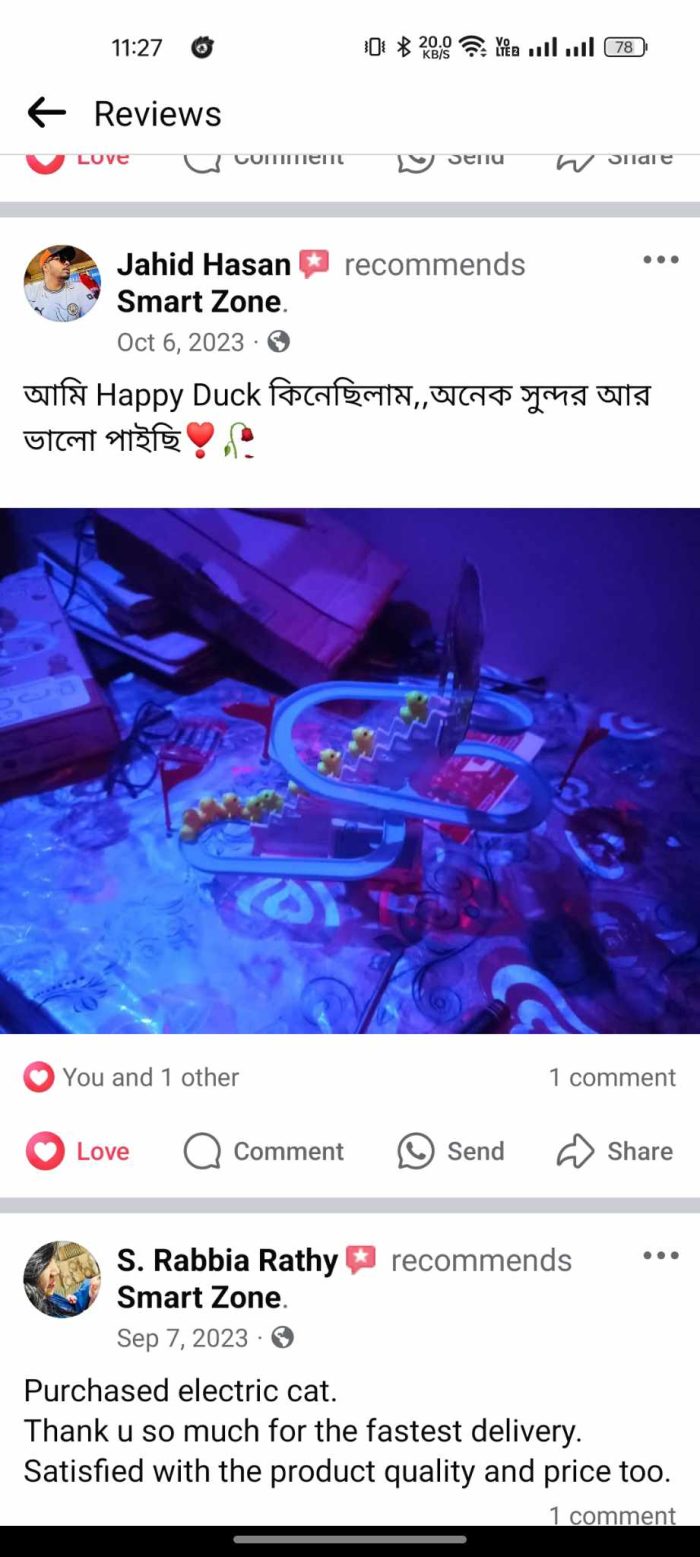Go back from the Reviews page
Viewport: 700px width, 1557px height.
click(x=46, y=113)
